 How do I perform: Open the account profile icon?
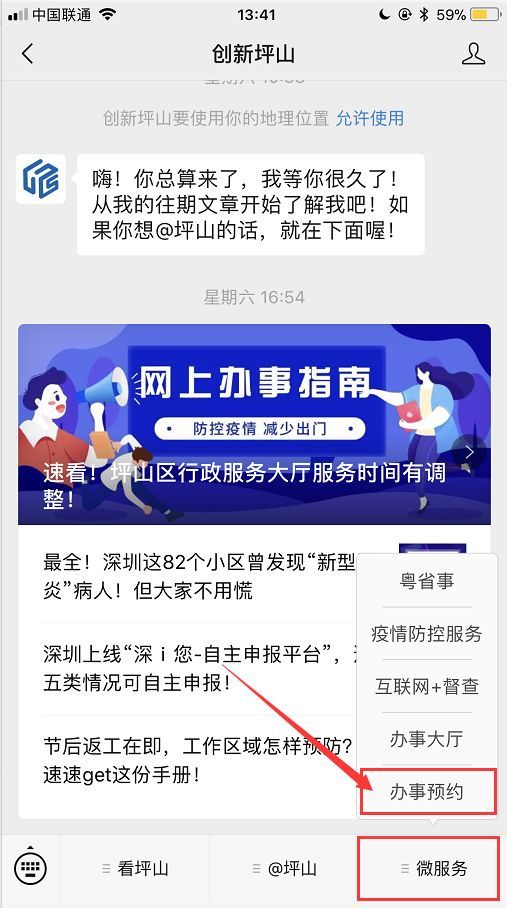click(473, 54)
